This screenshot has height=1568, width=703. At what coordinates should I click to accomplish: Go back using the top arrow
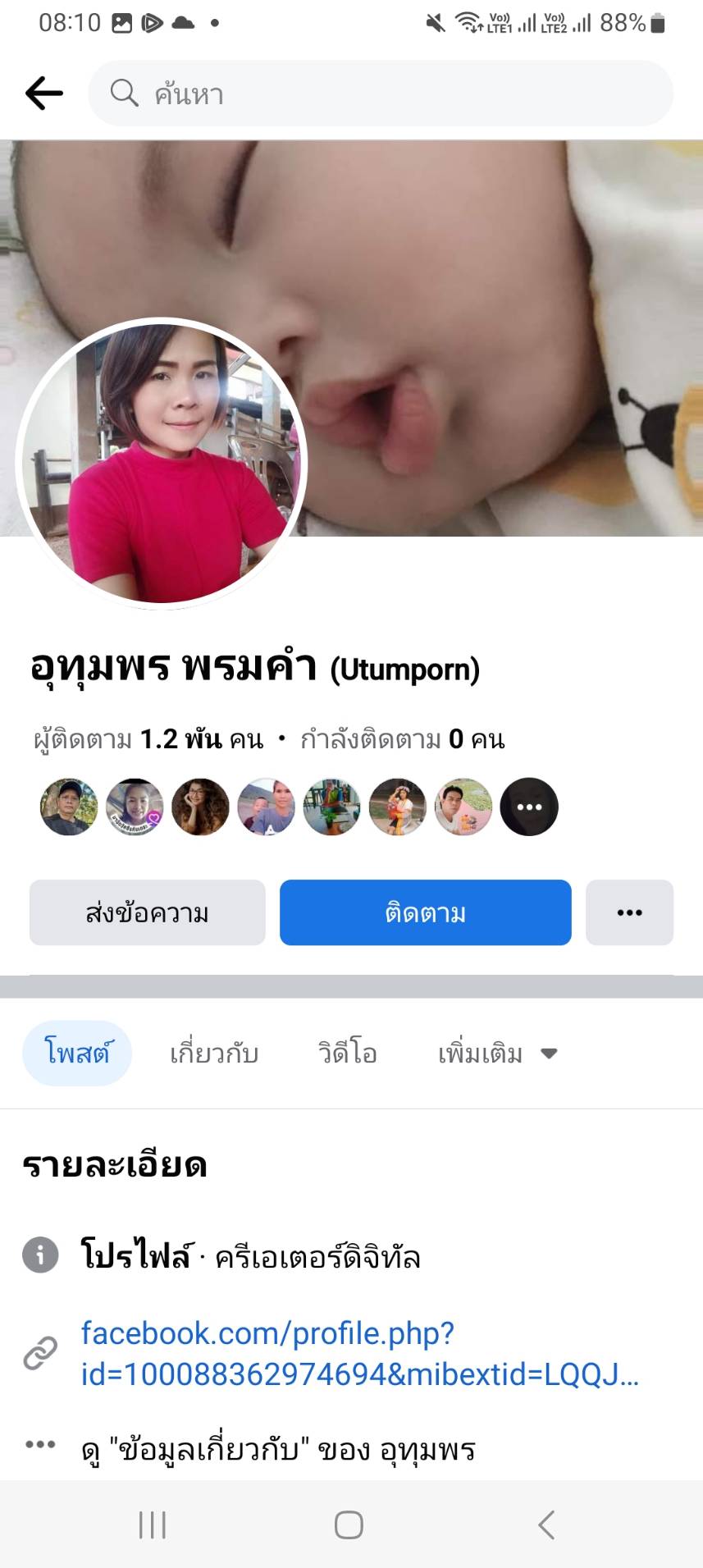pyautogui.click(x=44, y=94)
